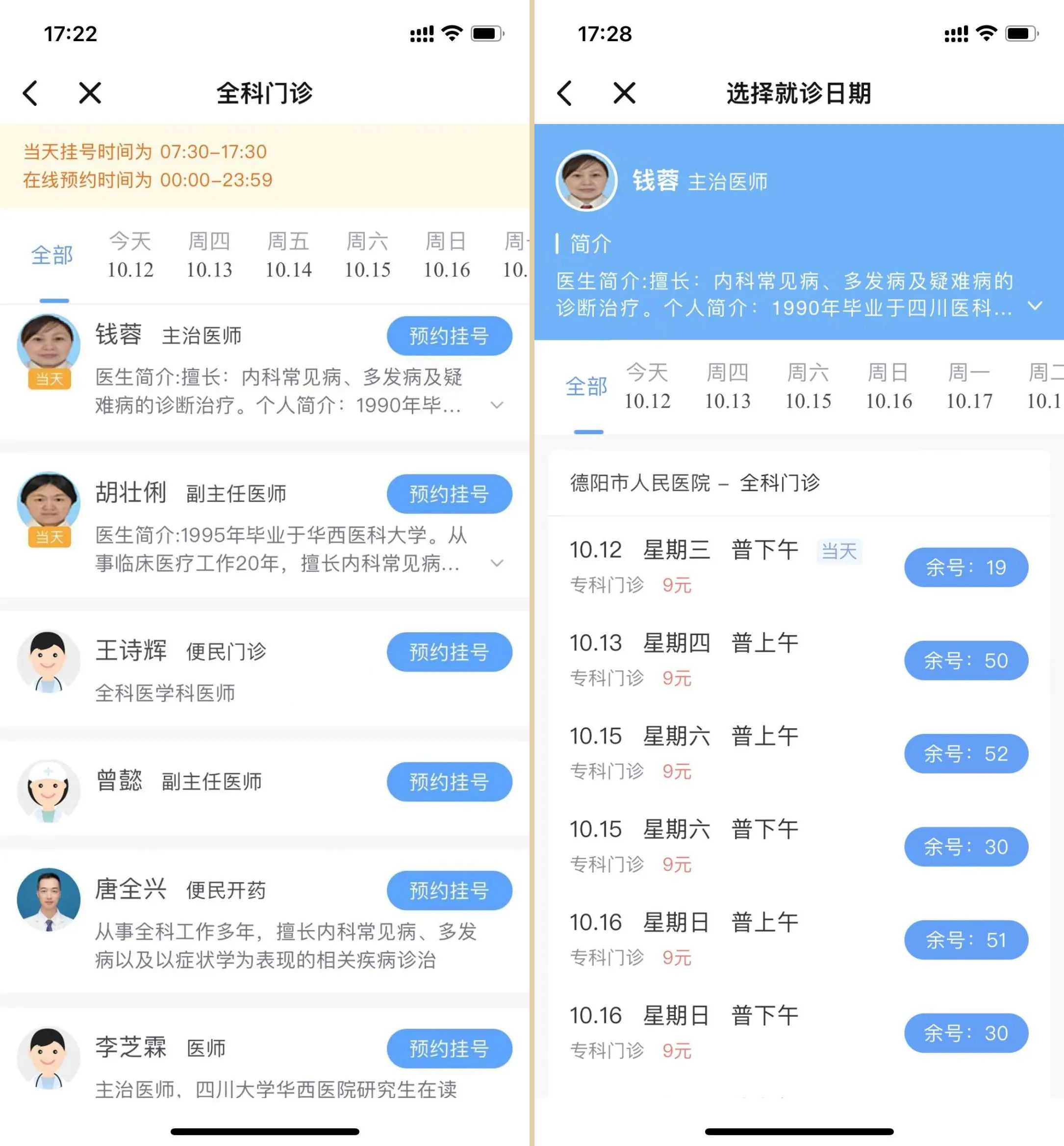The height and width of the screenshot is (1146, 1064).
Task: Choose the 10.13 星期四 普上午 slot, 余号 50
Action: pos(965,661)
